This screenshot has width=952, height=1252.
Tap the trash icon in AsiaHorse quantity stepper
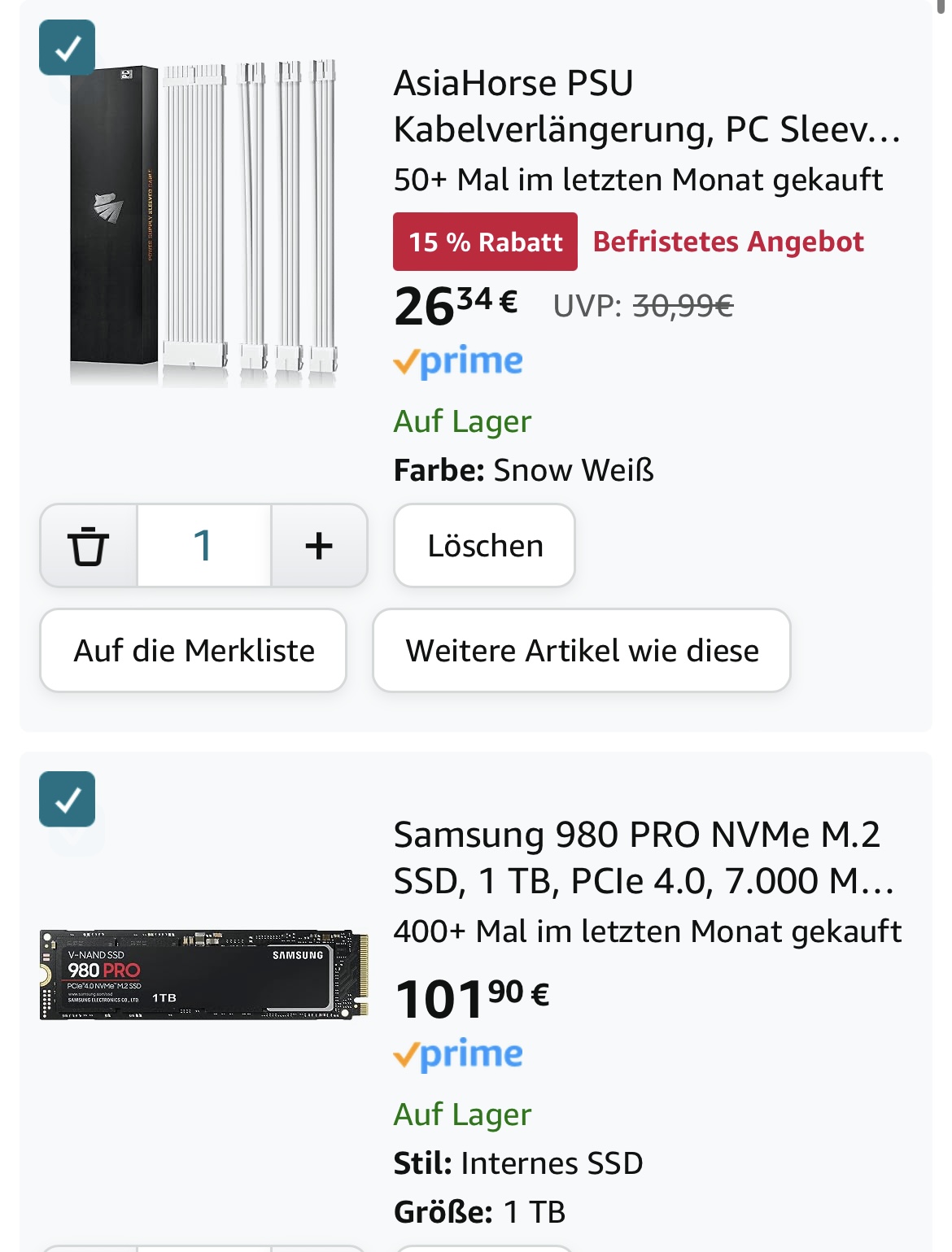coord(89,546)
